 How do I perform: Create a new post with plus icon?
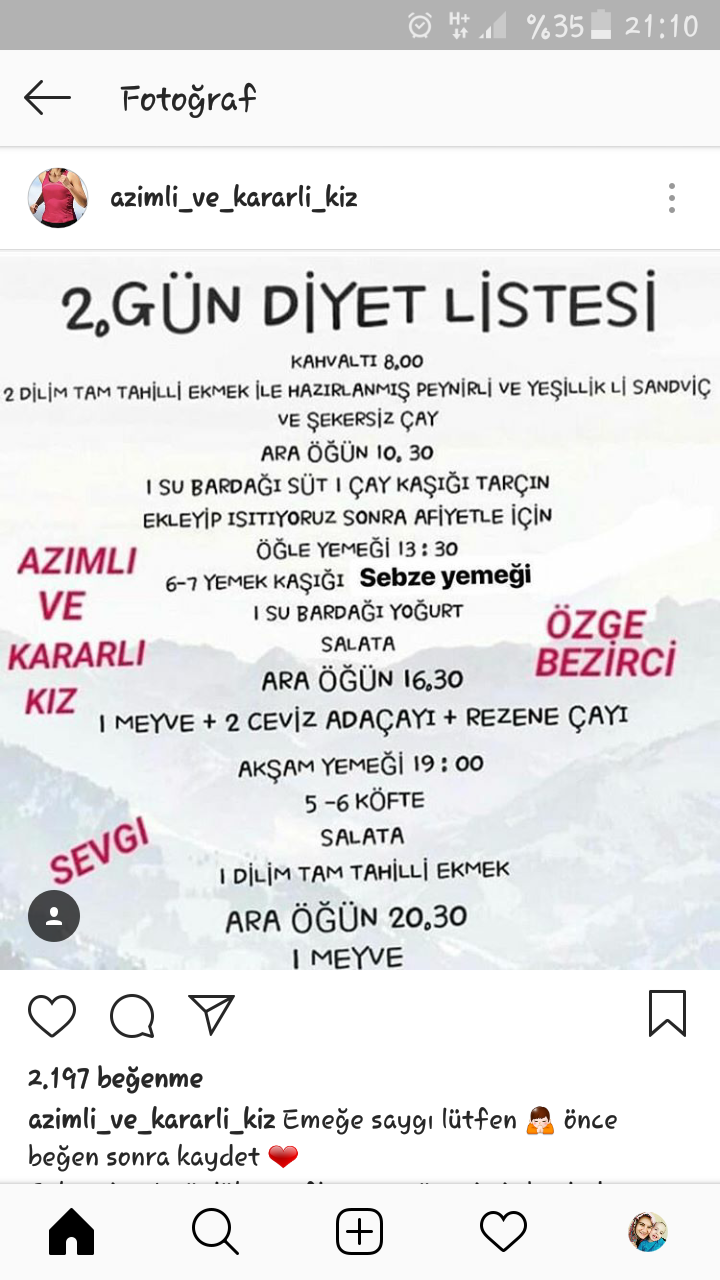coord(359,1231)
